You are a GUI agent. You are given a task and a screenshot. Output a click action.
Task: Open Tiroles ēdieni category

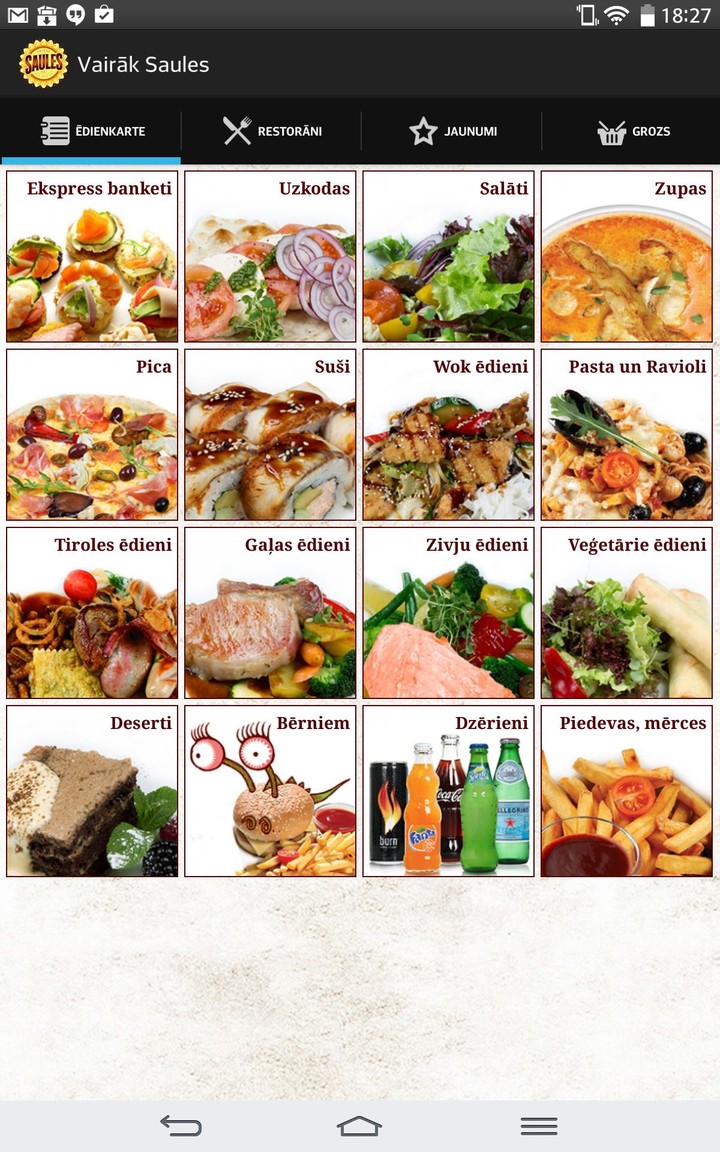(x=92, y=613)
